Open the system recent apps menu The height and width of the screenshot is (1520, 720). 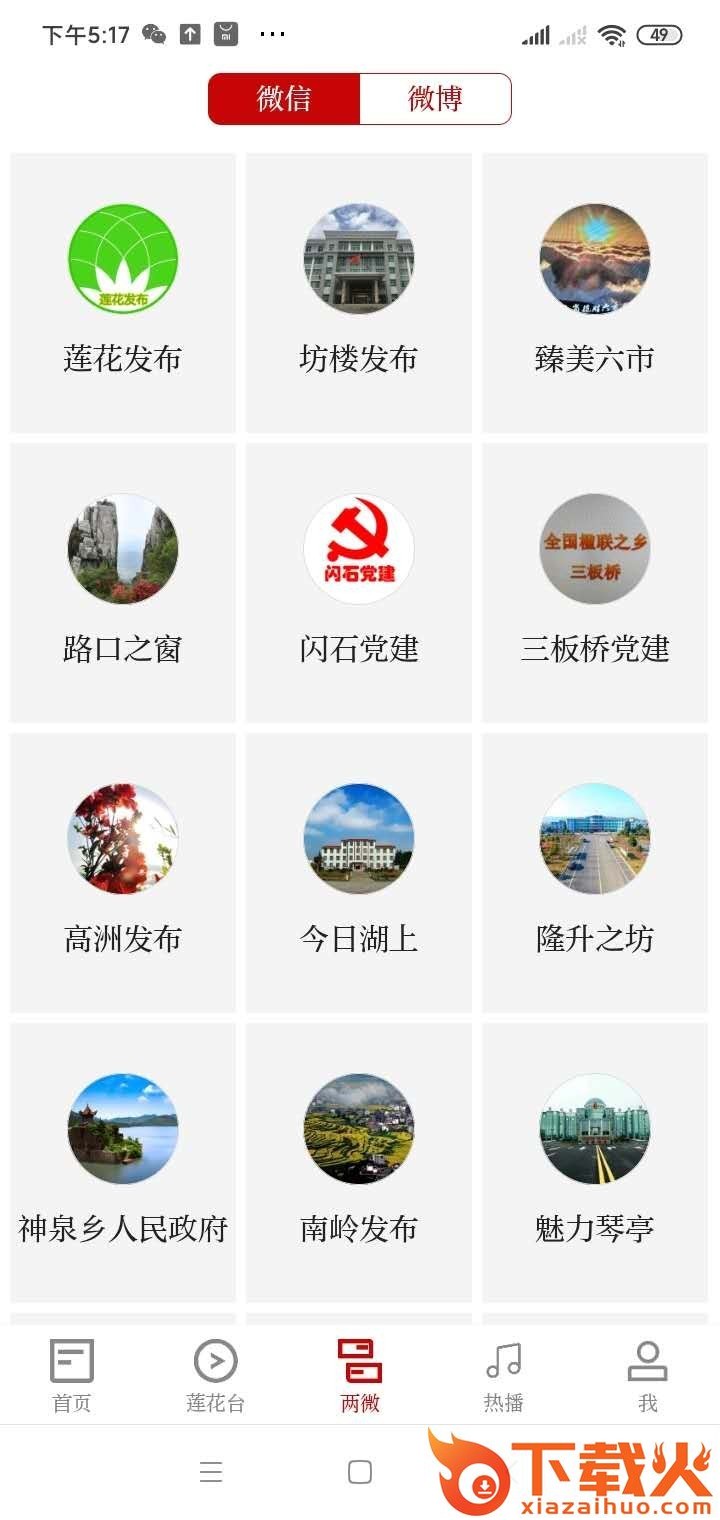point(210,1472)
